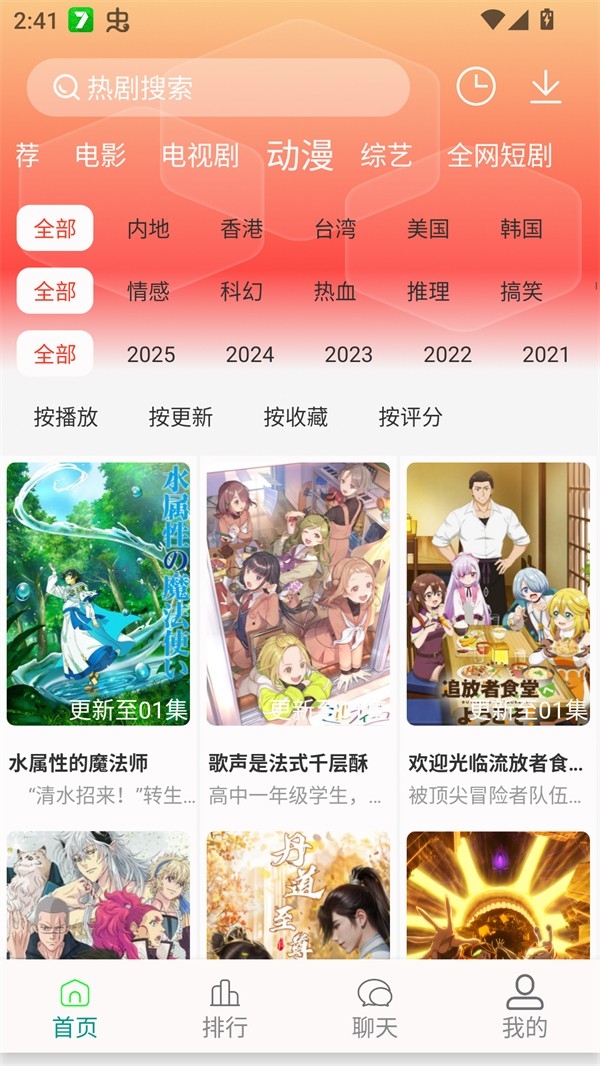The height and width of the screenshot is (1066, 600).
Task: Switch to the 电影 tab
Action: pos(100,155)
